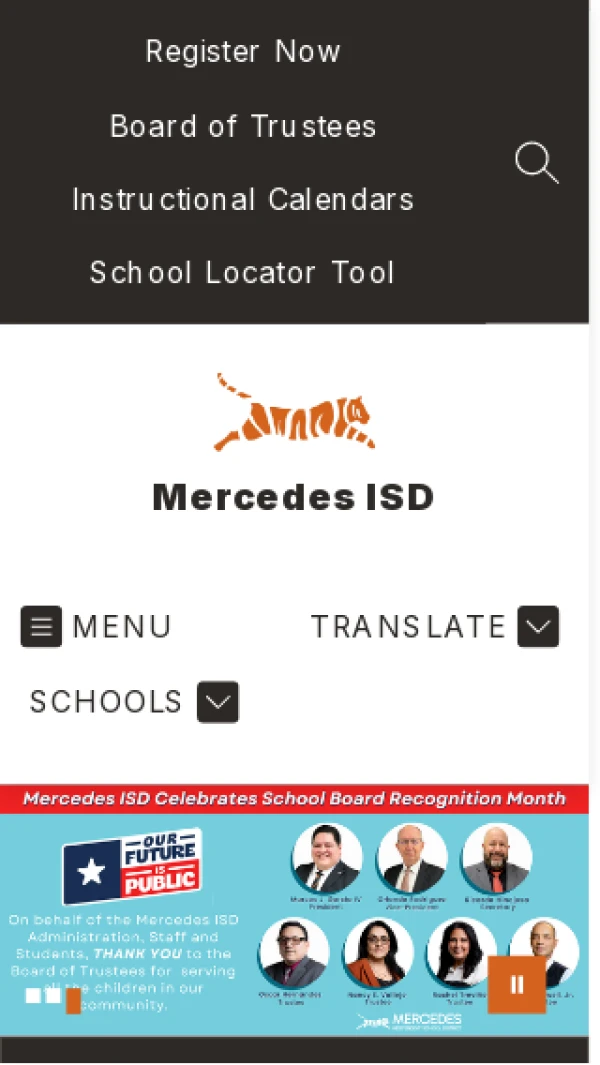Open the School Locator Tool

pyautogui.click(x=243, y=272)
